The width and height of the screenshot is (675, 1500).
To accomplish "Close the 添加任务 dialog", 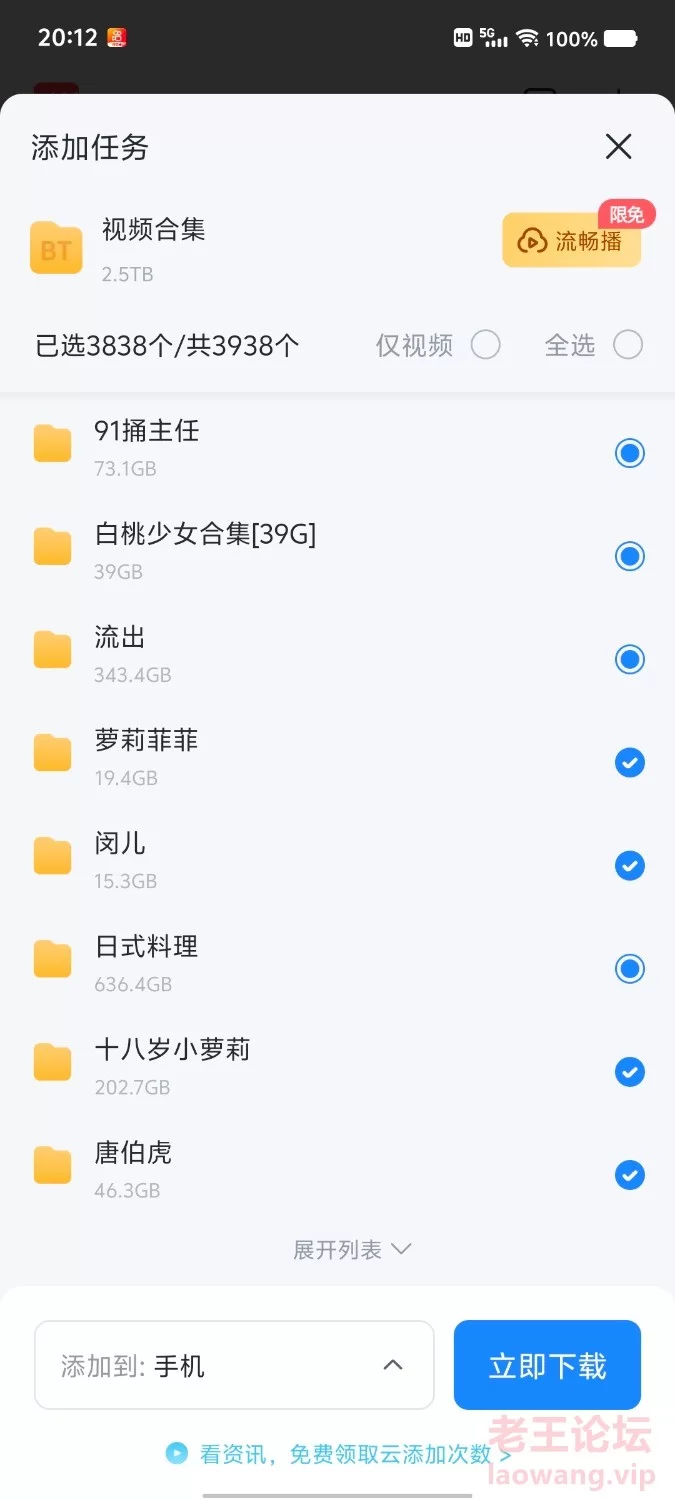I will [619, 147].
